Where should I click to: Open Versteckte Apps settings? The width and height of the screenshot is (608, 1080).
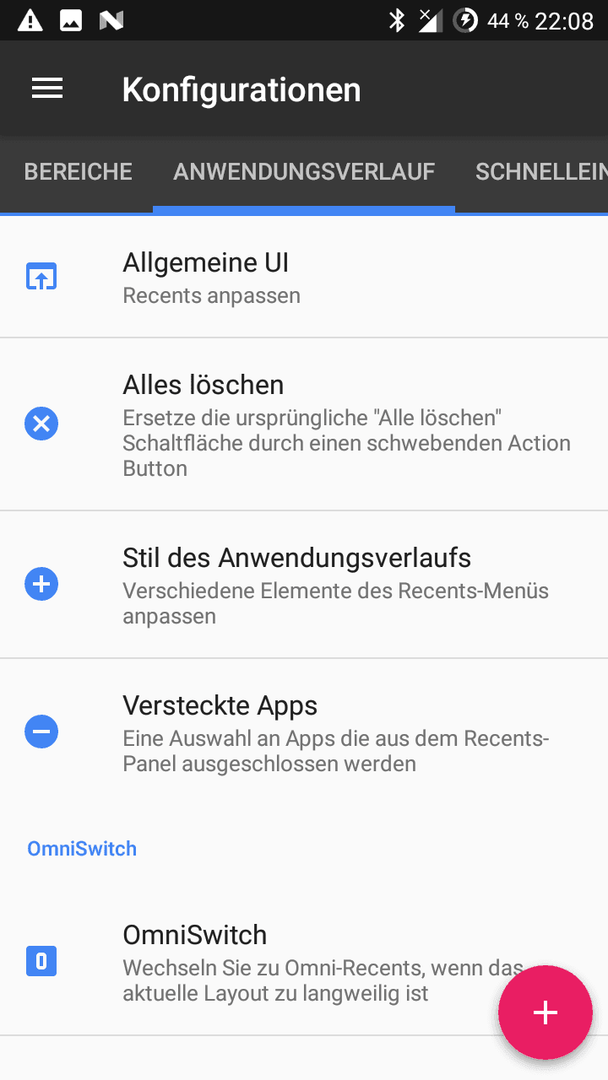[304, 732]
